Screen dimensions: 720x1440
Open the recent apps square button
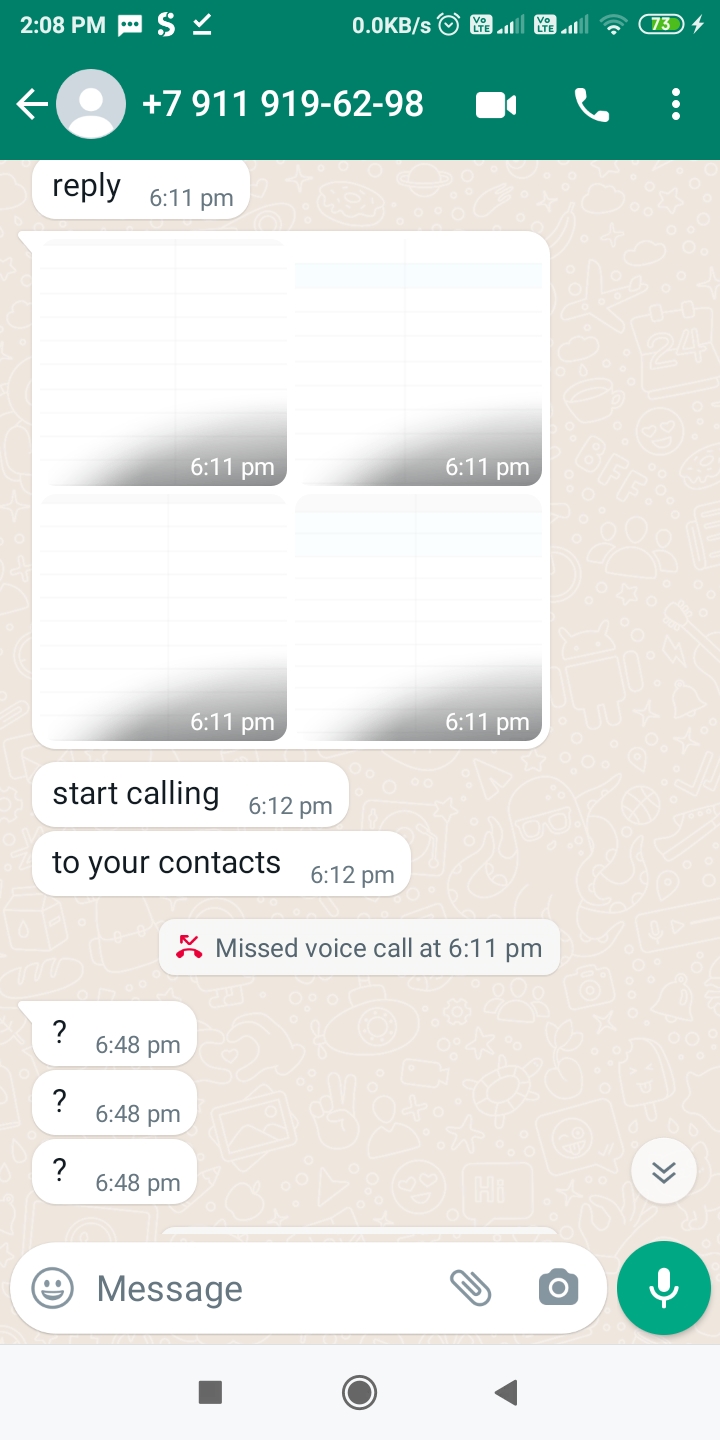coord(210,1392)
